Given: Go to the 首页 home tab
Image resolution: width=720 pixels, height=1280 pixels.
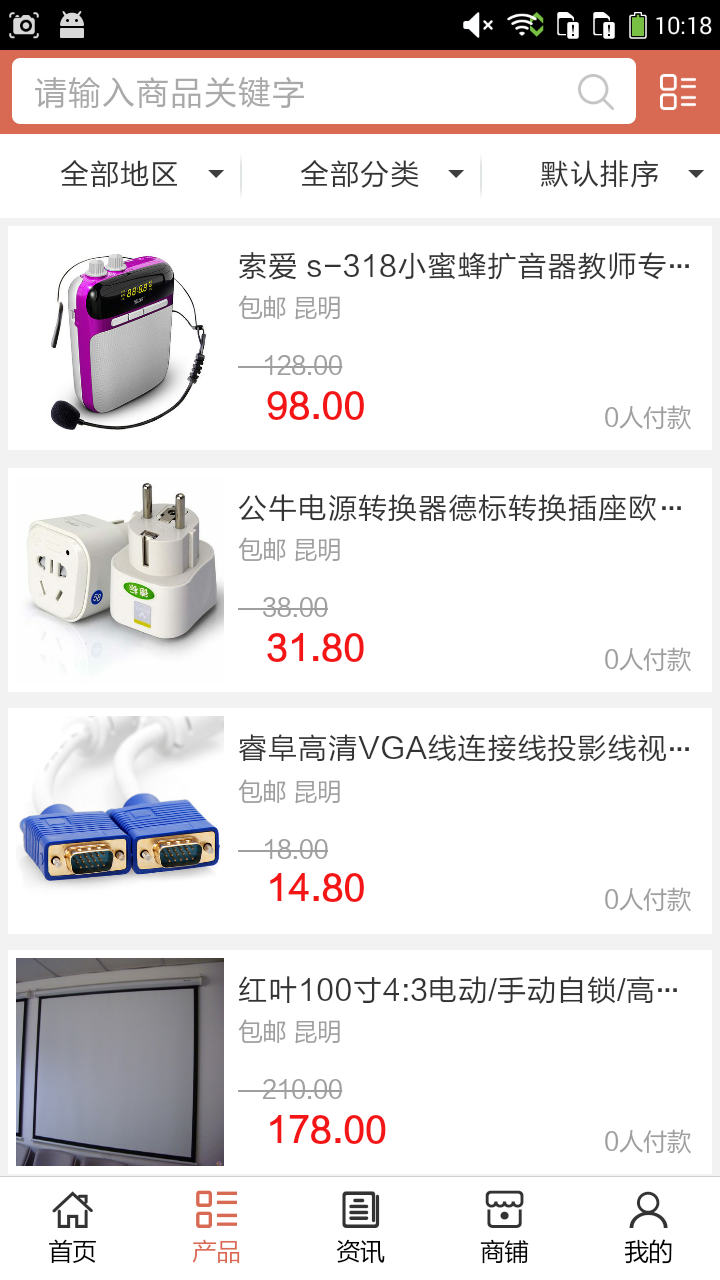Looking at the screenshot, I should point(73,1227).
